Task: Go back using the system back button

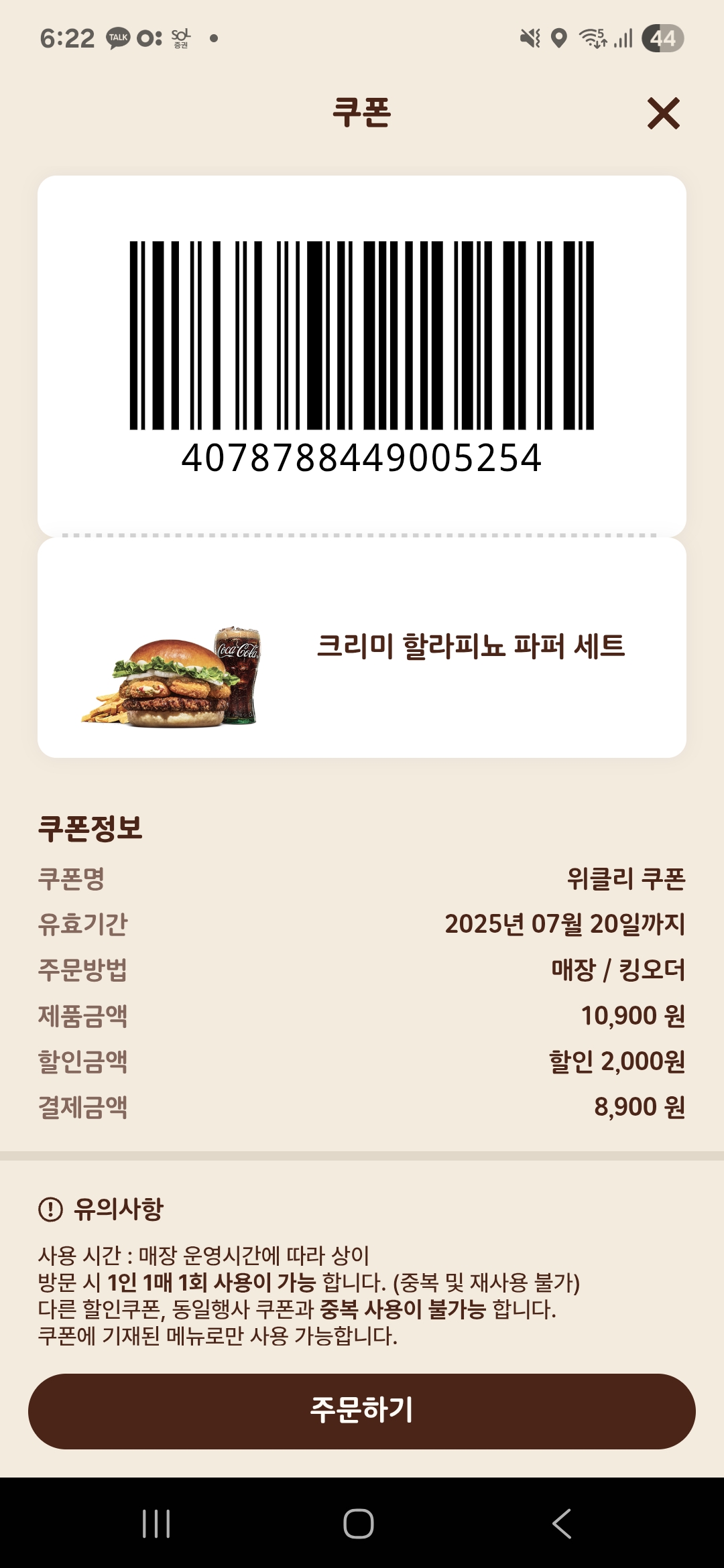Action: (x=562, y=1524)
